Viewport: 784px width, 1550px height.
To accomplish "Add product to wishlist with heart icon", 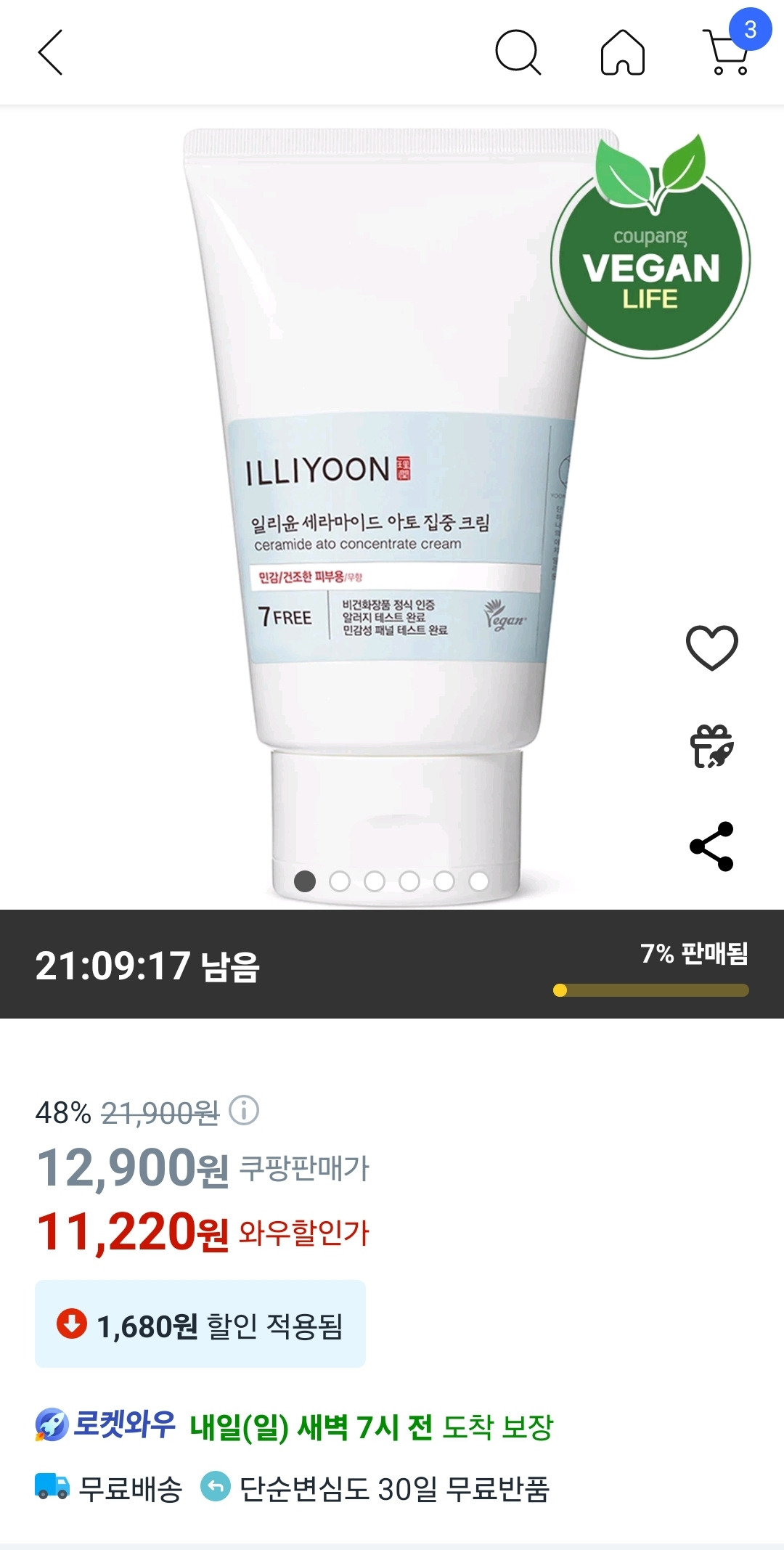I will pos(711,647).
